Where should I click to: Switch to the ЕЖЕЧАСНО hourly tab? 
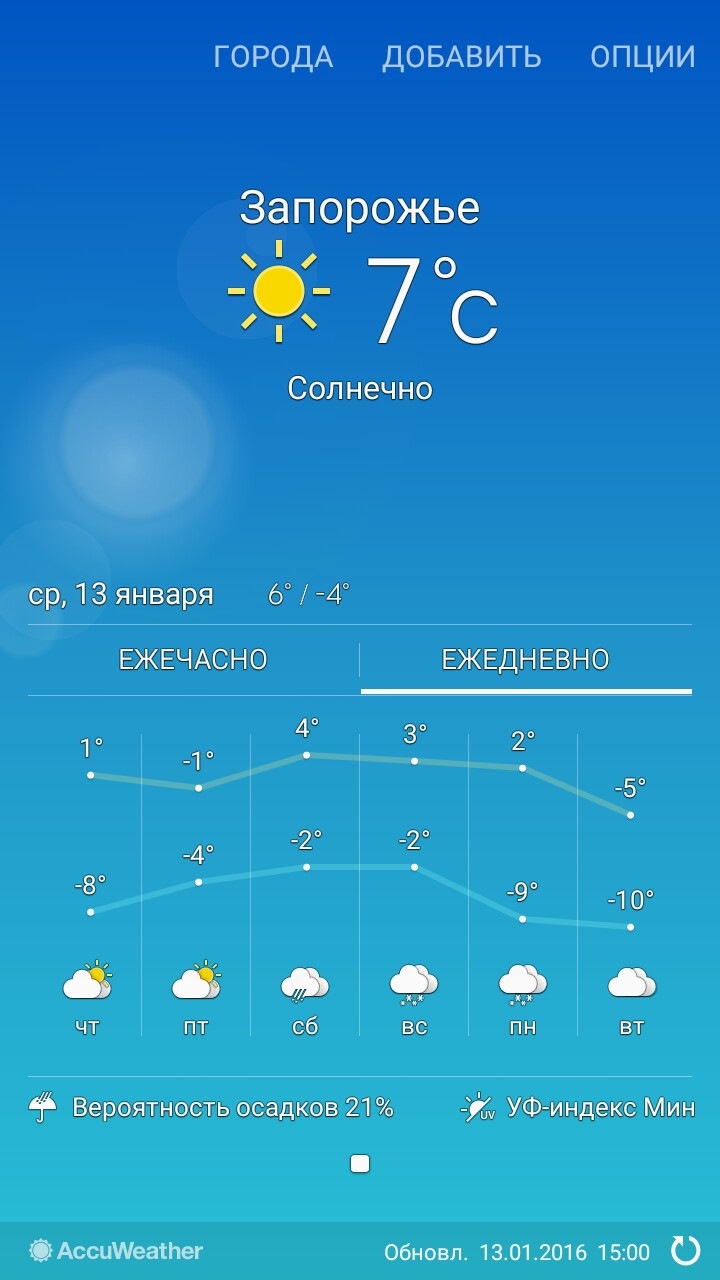pos(193,660)
